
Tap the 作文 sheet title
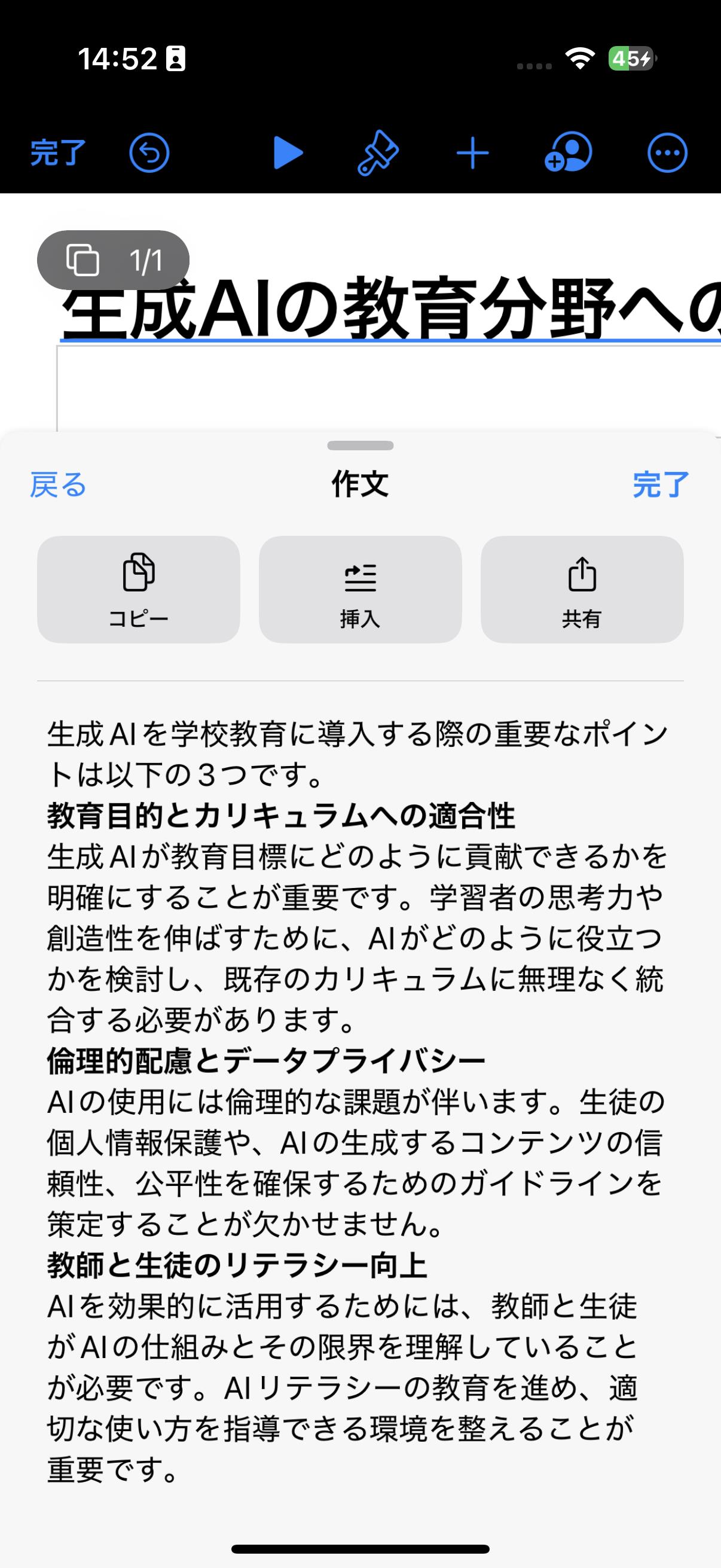click(360, 485)
